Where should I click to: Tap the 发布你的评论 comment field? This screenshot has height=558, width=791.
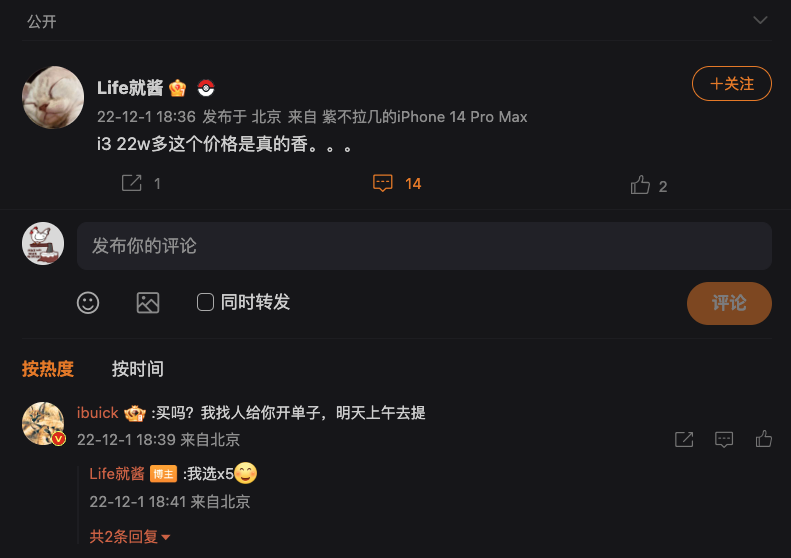[x=424, y=246]
